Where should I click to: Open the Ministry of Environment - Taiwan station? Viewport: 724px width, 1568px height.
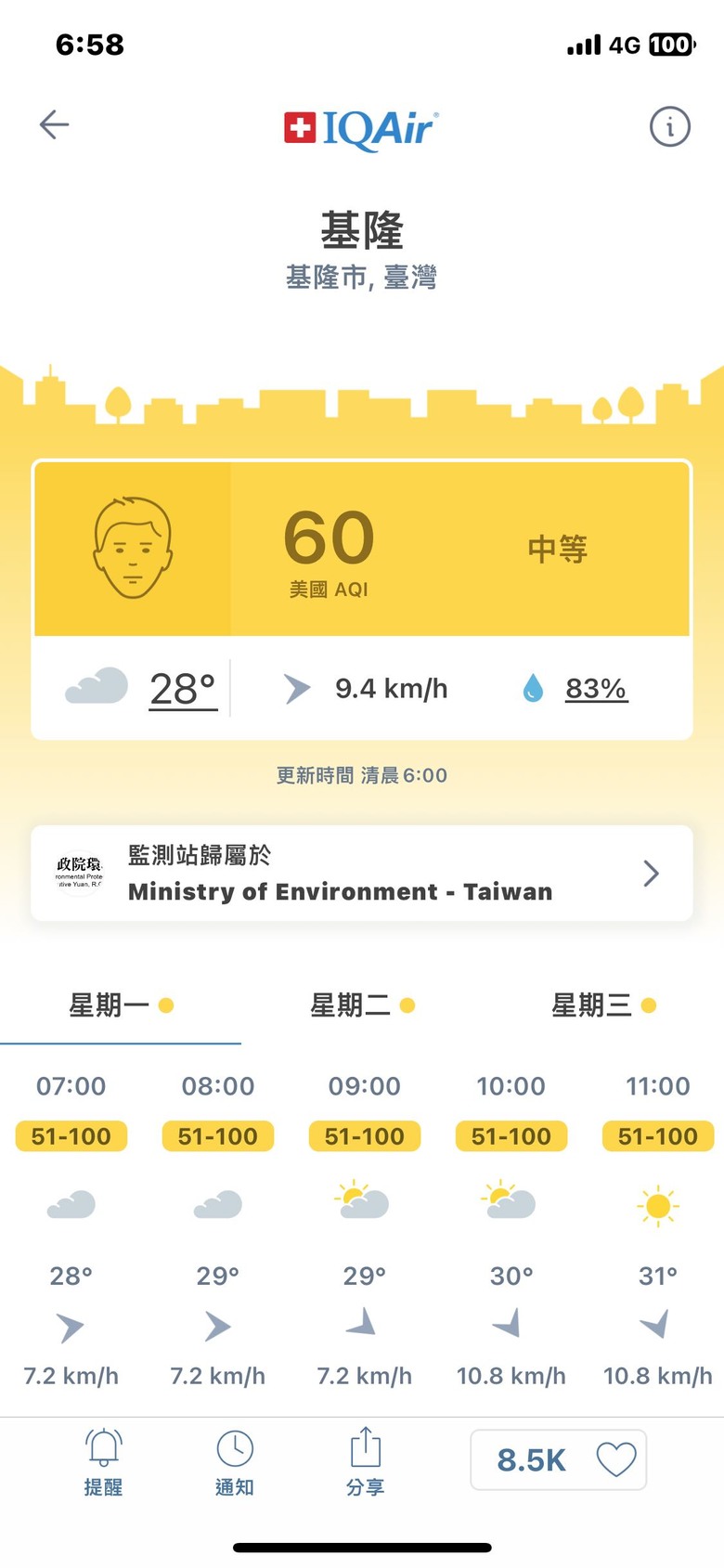362,874
